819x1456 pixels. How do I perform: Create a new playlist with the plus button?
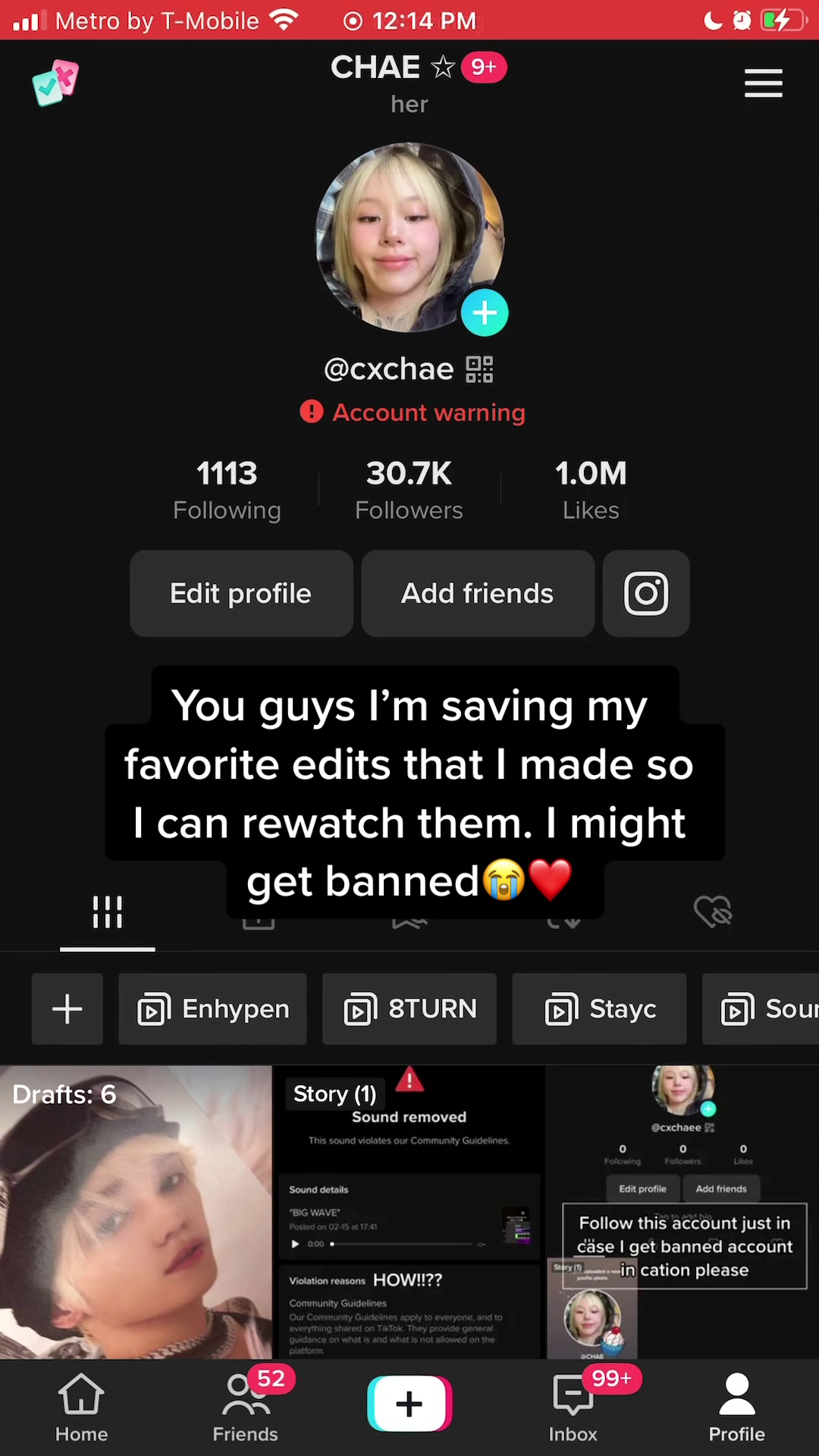[67, 1009]
